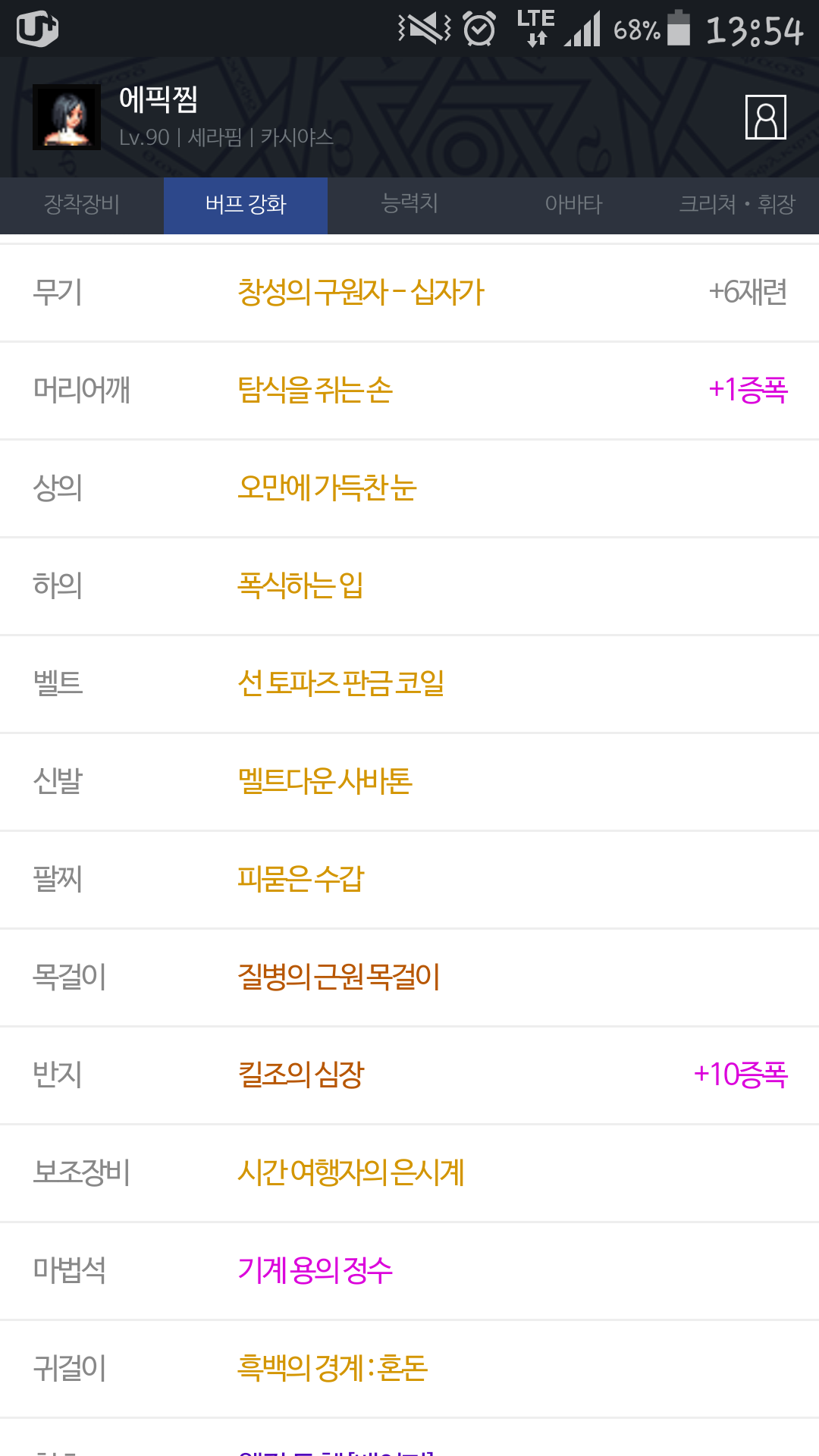Tap the character avatar of 에픽찜
Screen dimensions: 819x1456
coord(67,118)
